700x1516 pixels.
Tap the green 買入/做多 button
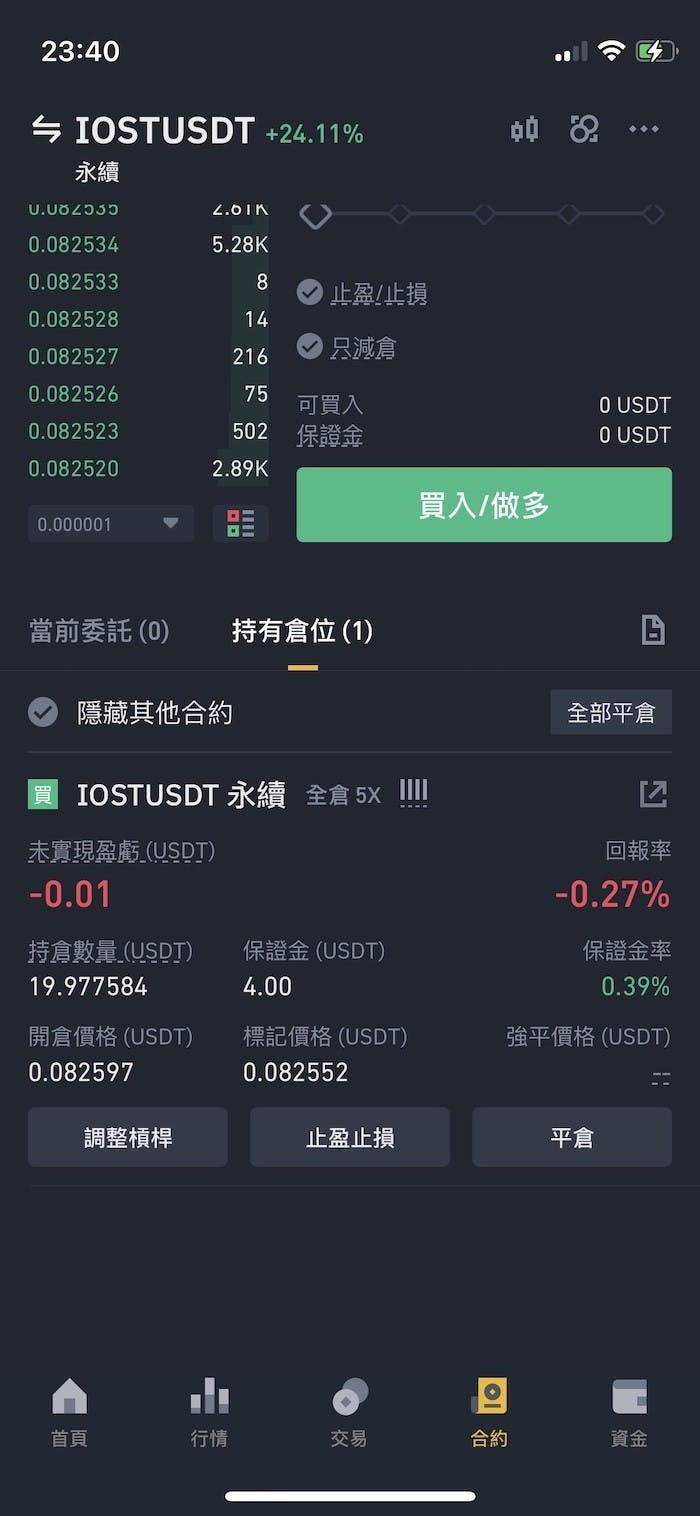click(484, 505)
